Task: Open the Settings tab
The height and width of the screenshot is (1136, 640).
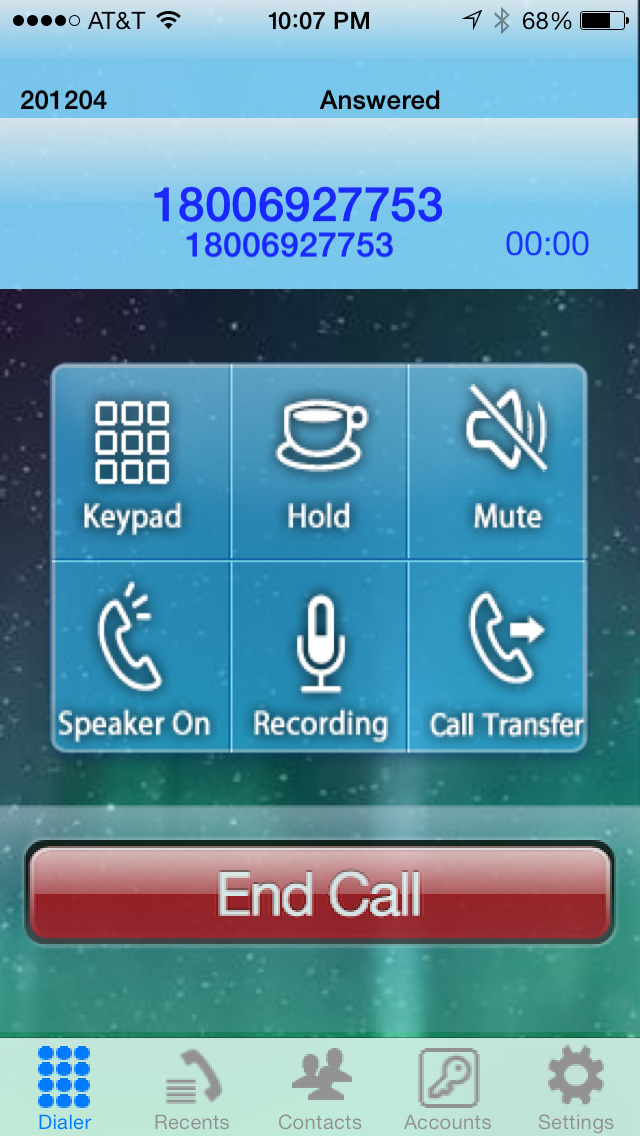Action: point(575,1088)
